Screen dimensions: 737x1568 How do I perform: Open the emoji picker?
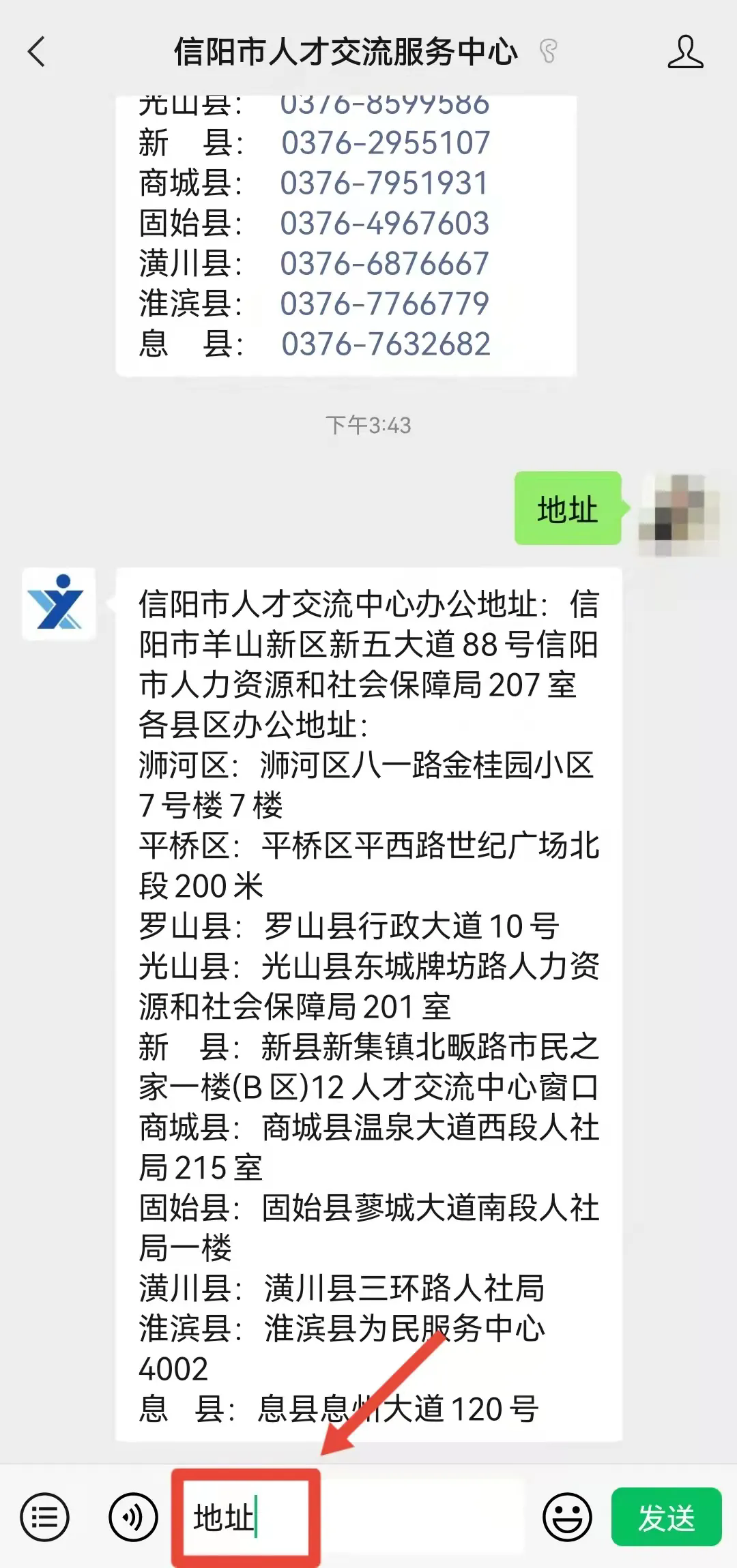(566, 1518)
